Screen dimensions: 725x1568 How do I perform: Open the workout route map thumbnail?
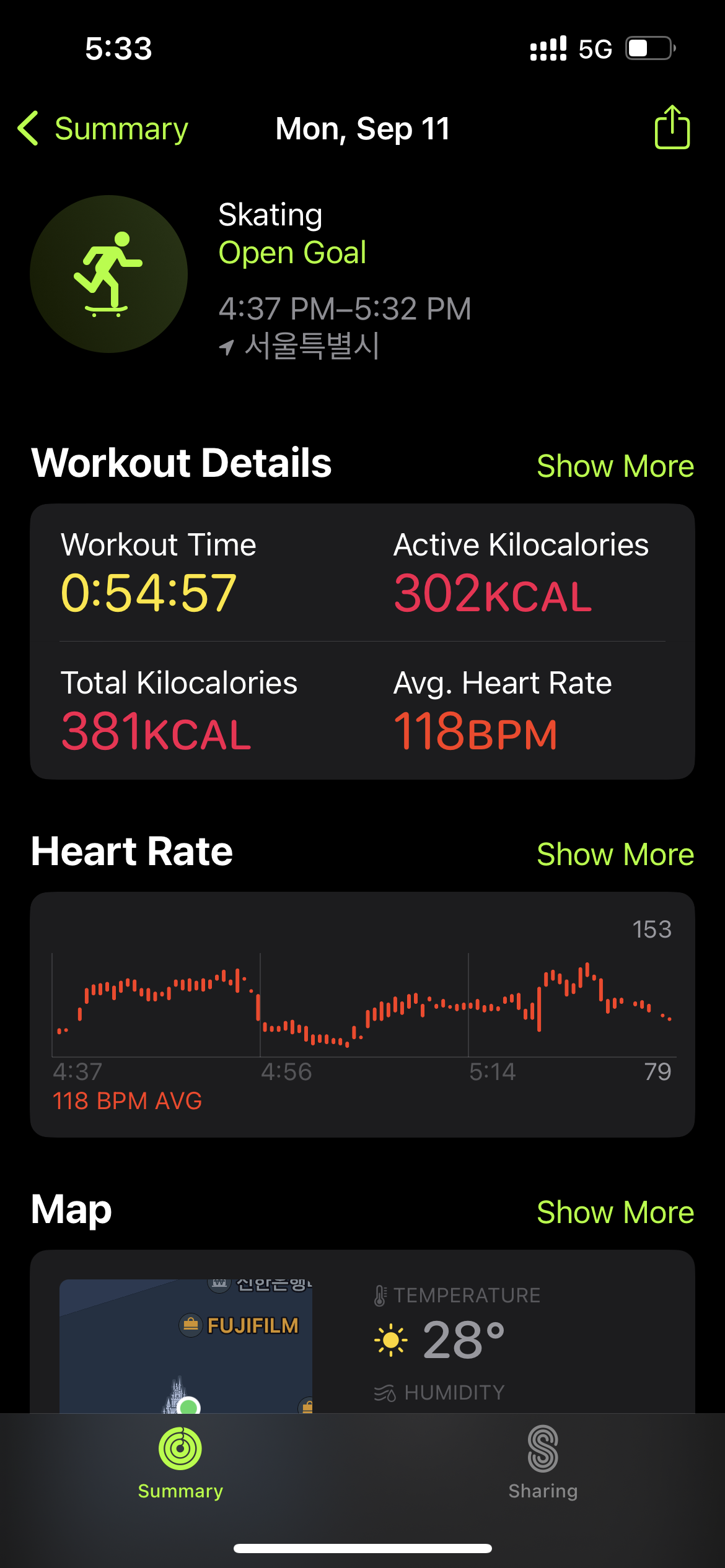(x=186, y=1346)
